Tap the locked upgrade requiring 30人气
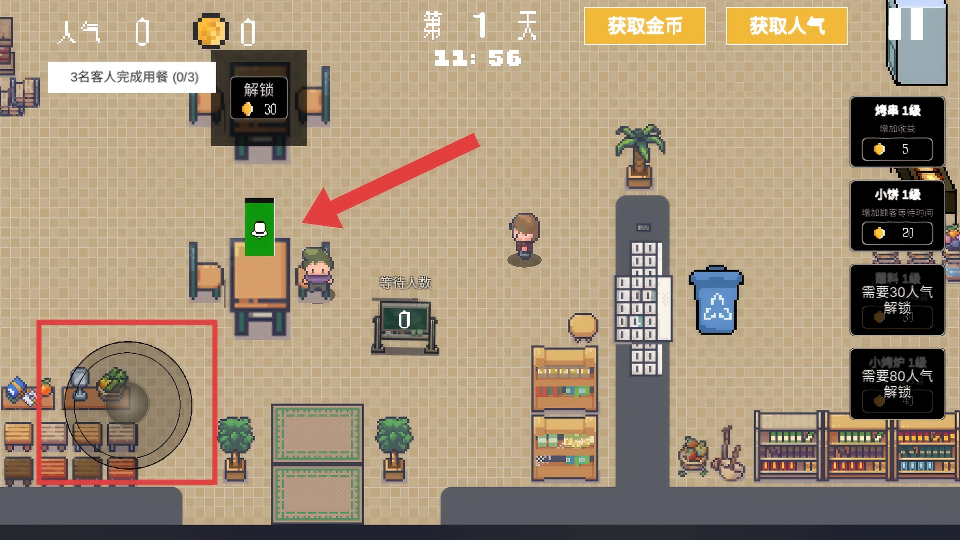Image resolution: width=960 pixels, height=540 pixels. (897, 300)
